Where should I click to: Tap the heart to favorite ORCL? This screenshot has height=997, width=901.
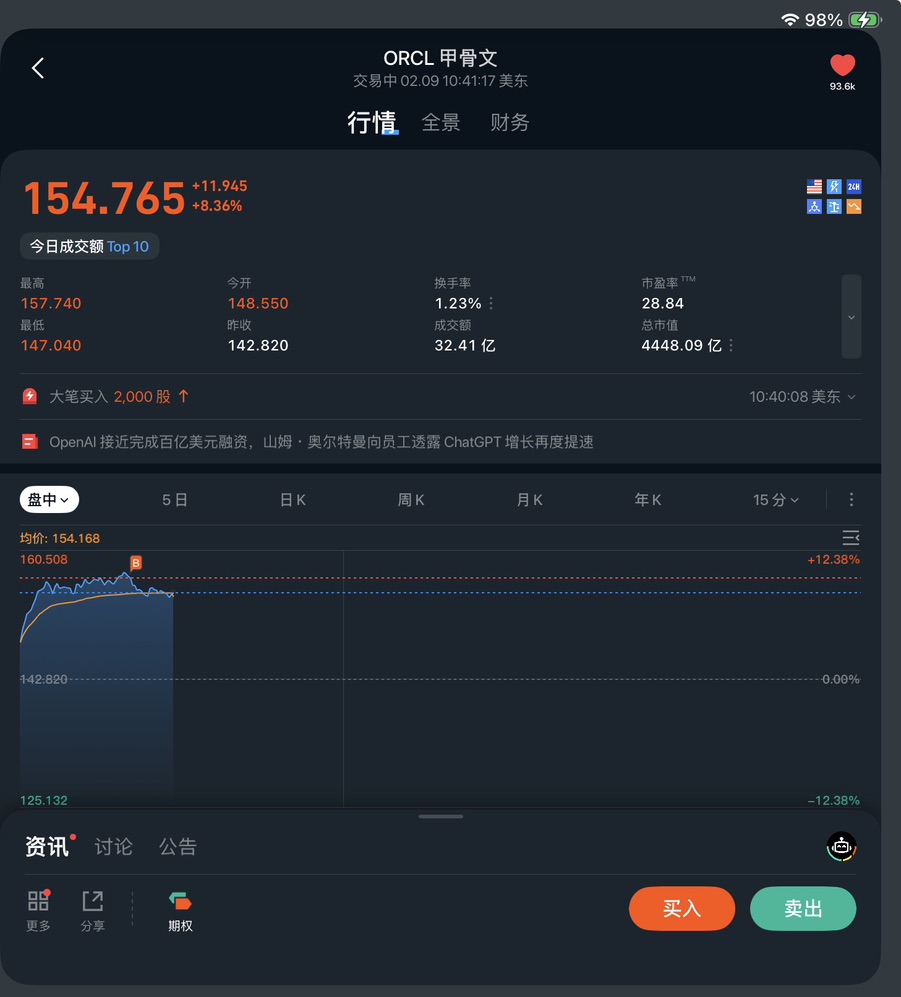(842, 66)
